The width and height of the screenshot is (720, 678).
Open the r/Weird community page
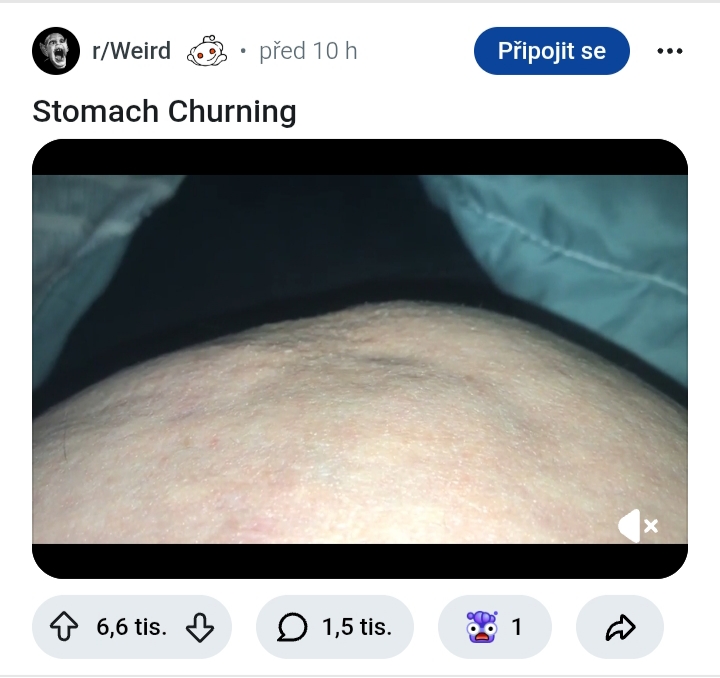click(x=131, y=50)
